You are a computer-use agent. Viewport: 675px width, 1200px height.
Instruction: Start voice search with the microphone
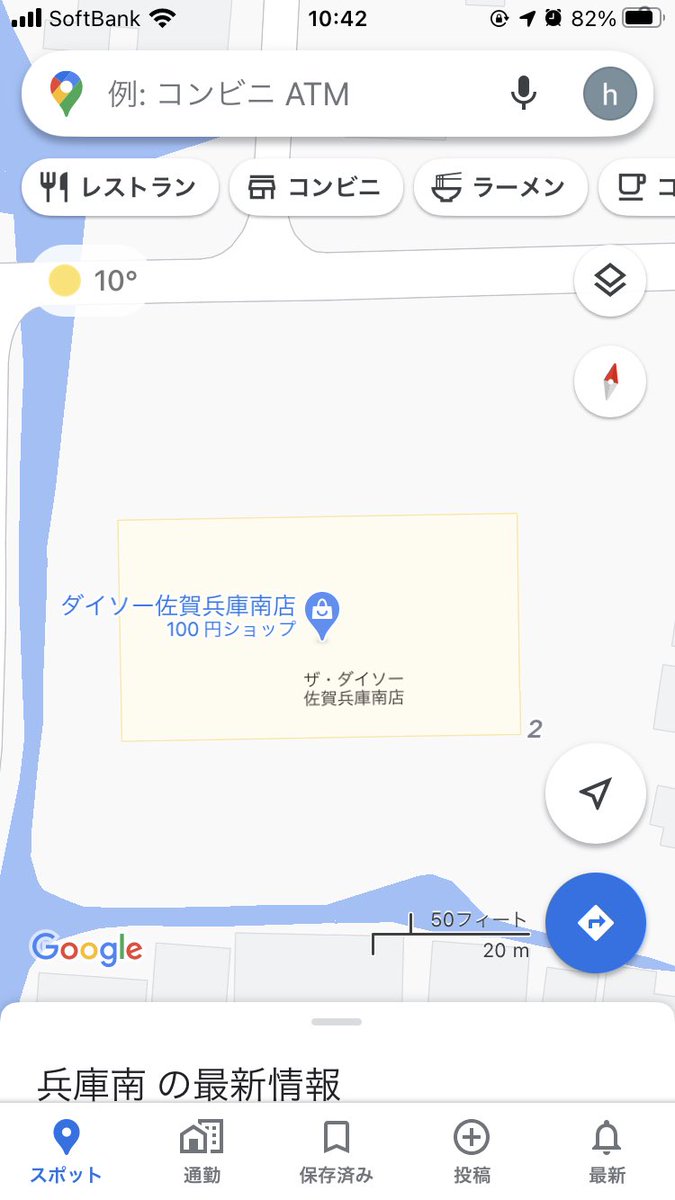[x=523, y=95]
